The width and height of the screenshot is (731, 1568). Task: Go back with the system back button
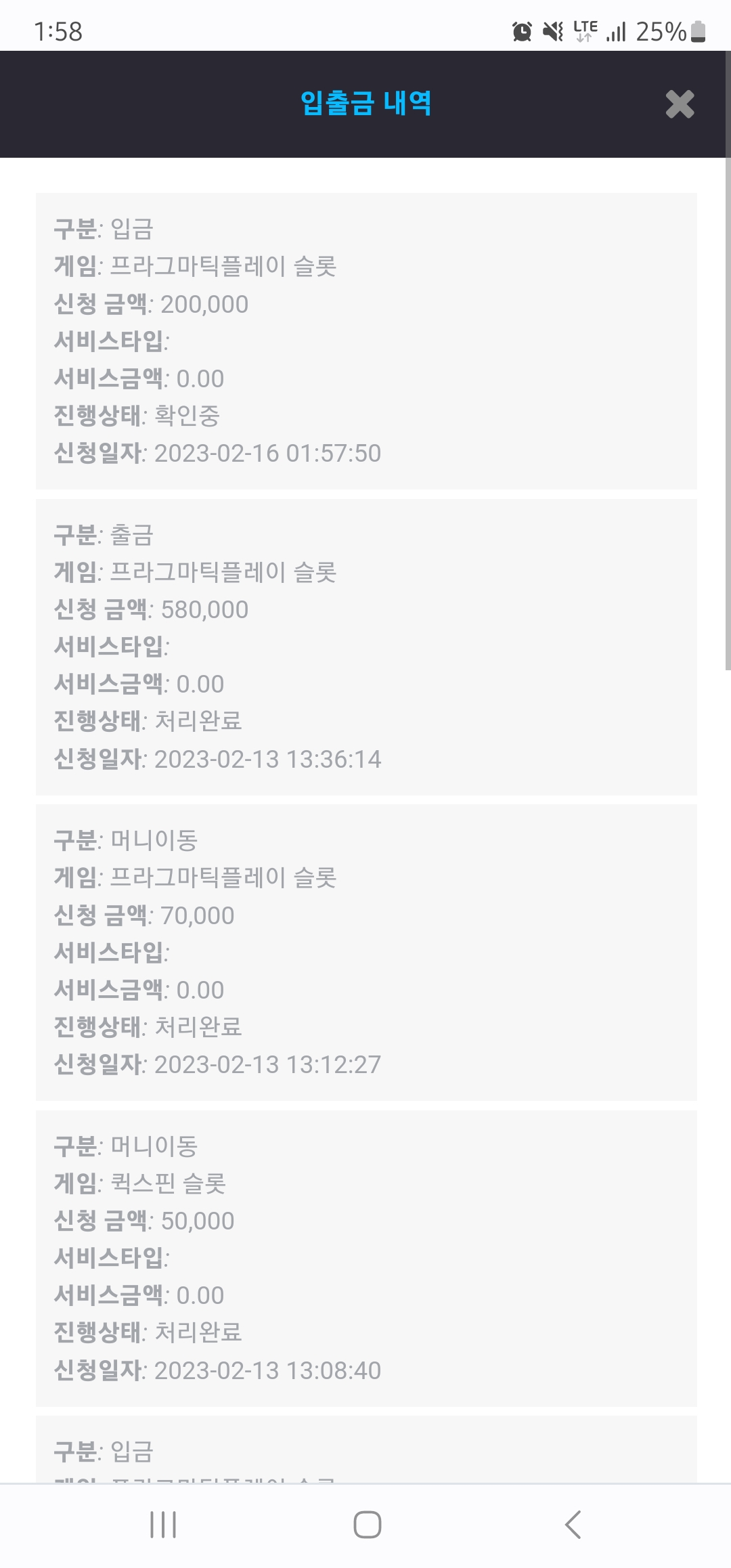coord(573,1525)
